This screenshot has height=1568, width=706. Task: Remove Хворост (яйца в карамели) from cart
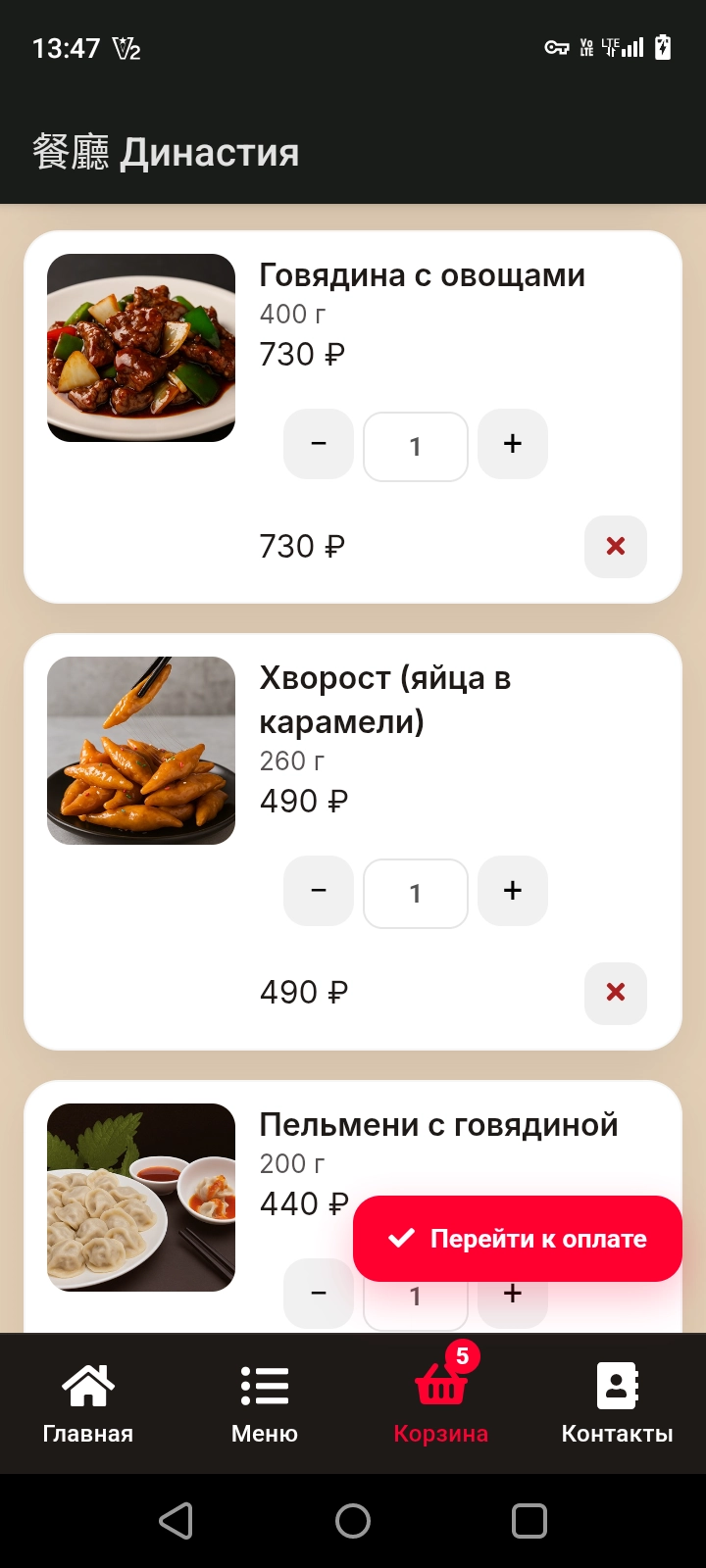[x=616, y=993]
